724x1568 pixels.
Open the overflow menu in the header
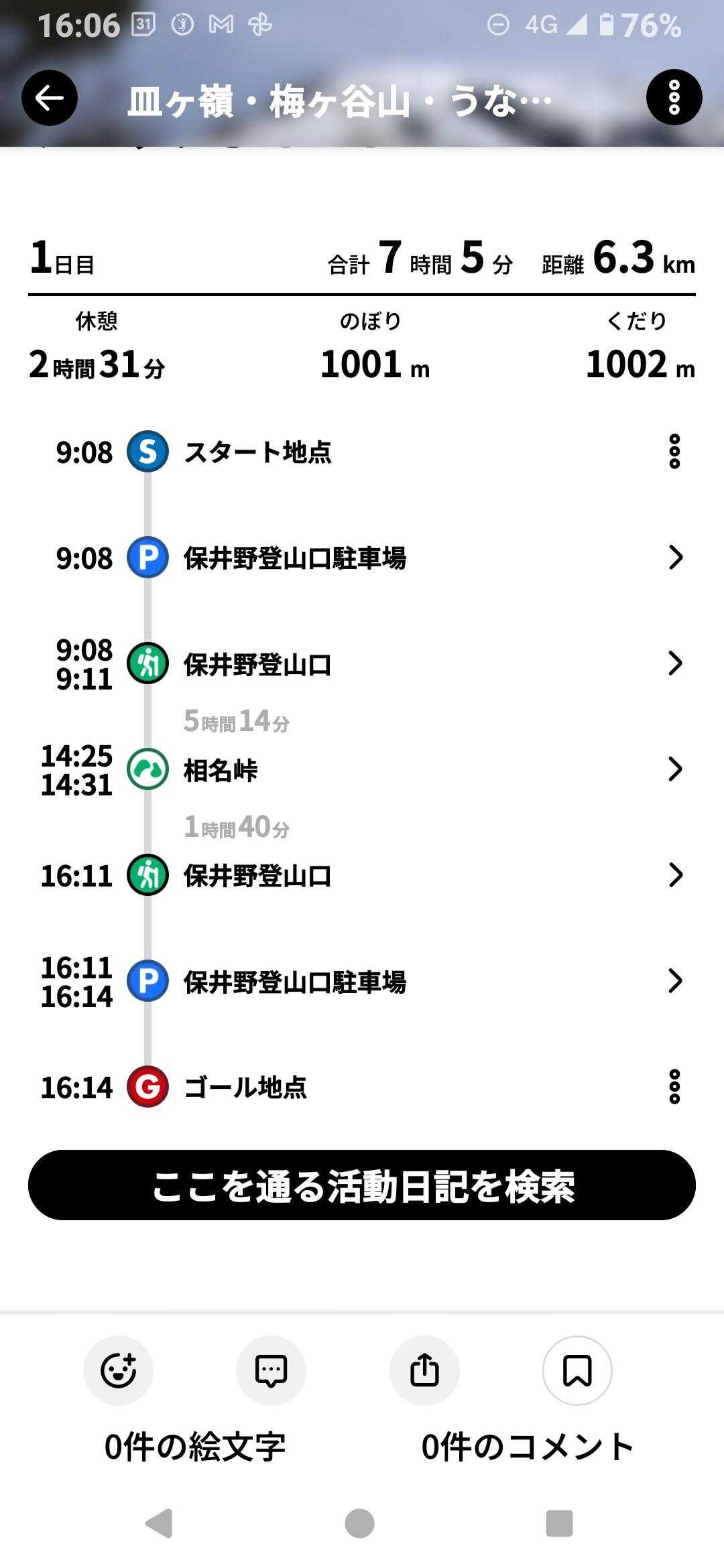point(674,98)
